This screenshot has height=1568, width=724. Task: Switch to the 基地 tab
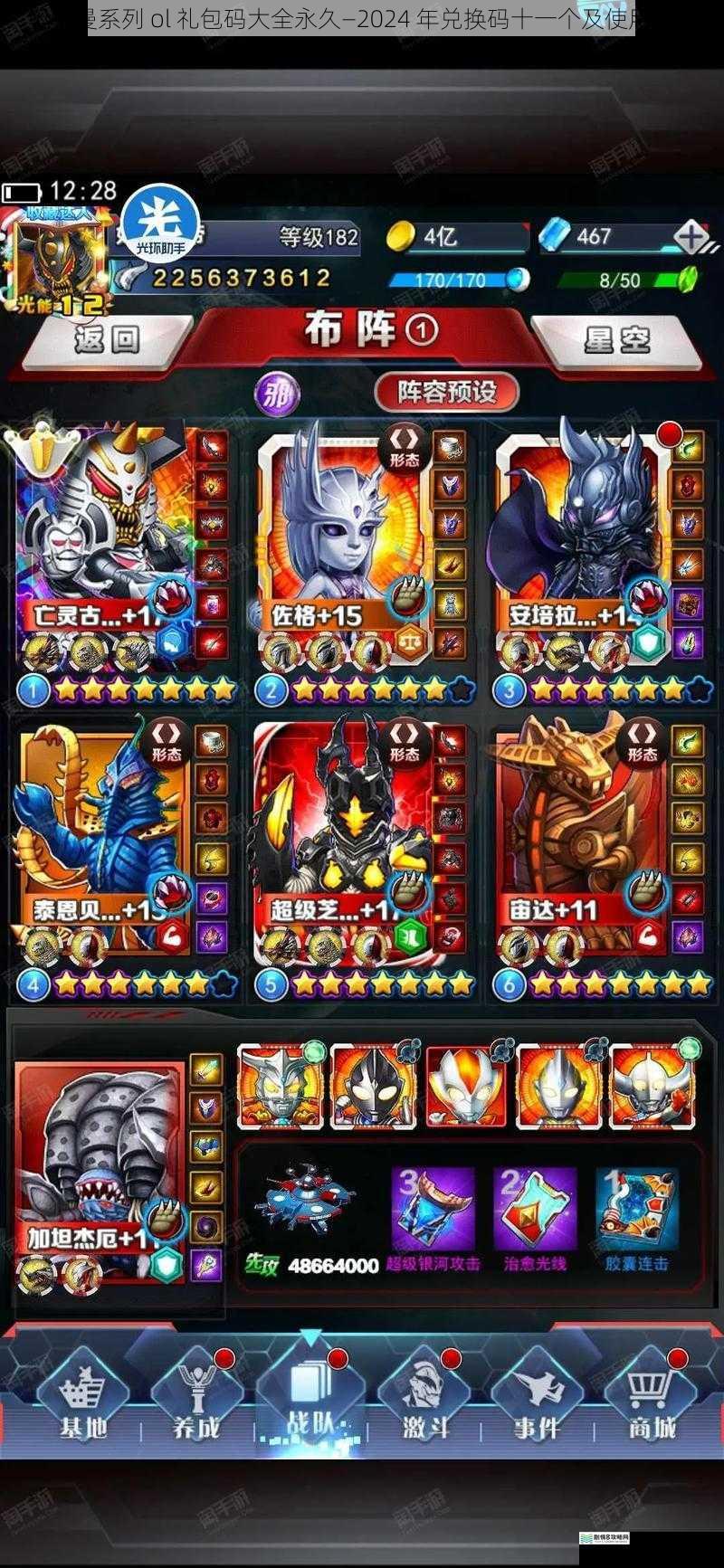83,1404
